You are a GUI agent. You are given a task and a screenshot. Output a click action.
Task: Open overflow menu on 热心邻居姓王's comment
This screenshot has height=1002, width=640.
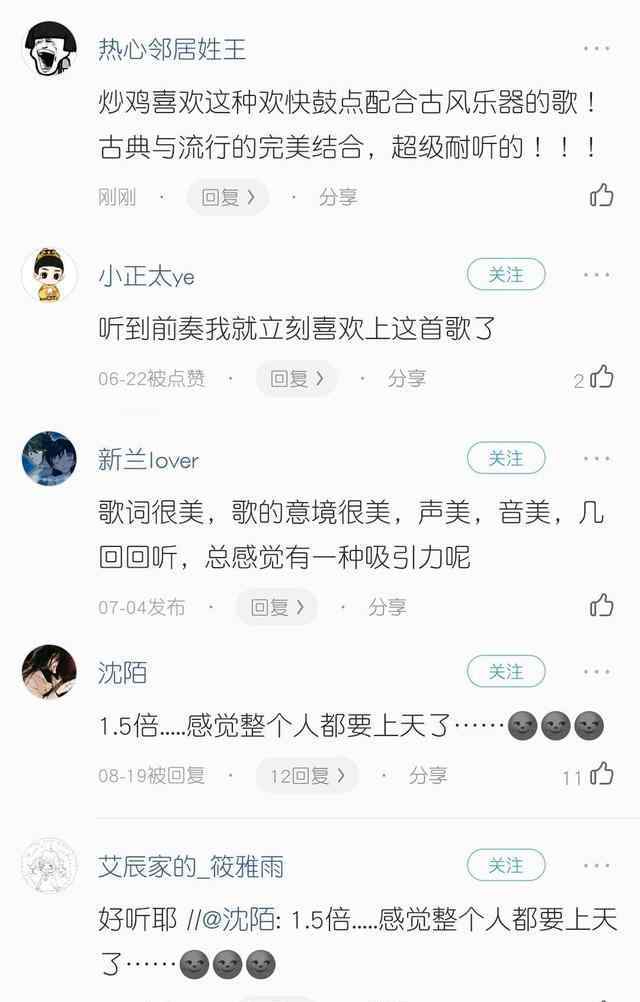coord(596,49)
